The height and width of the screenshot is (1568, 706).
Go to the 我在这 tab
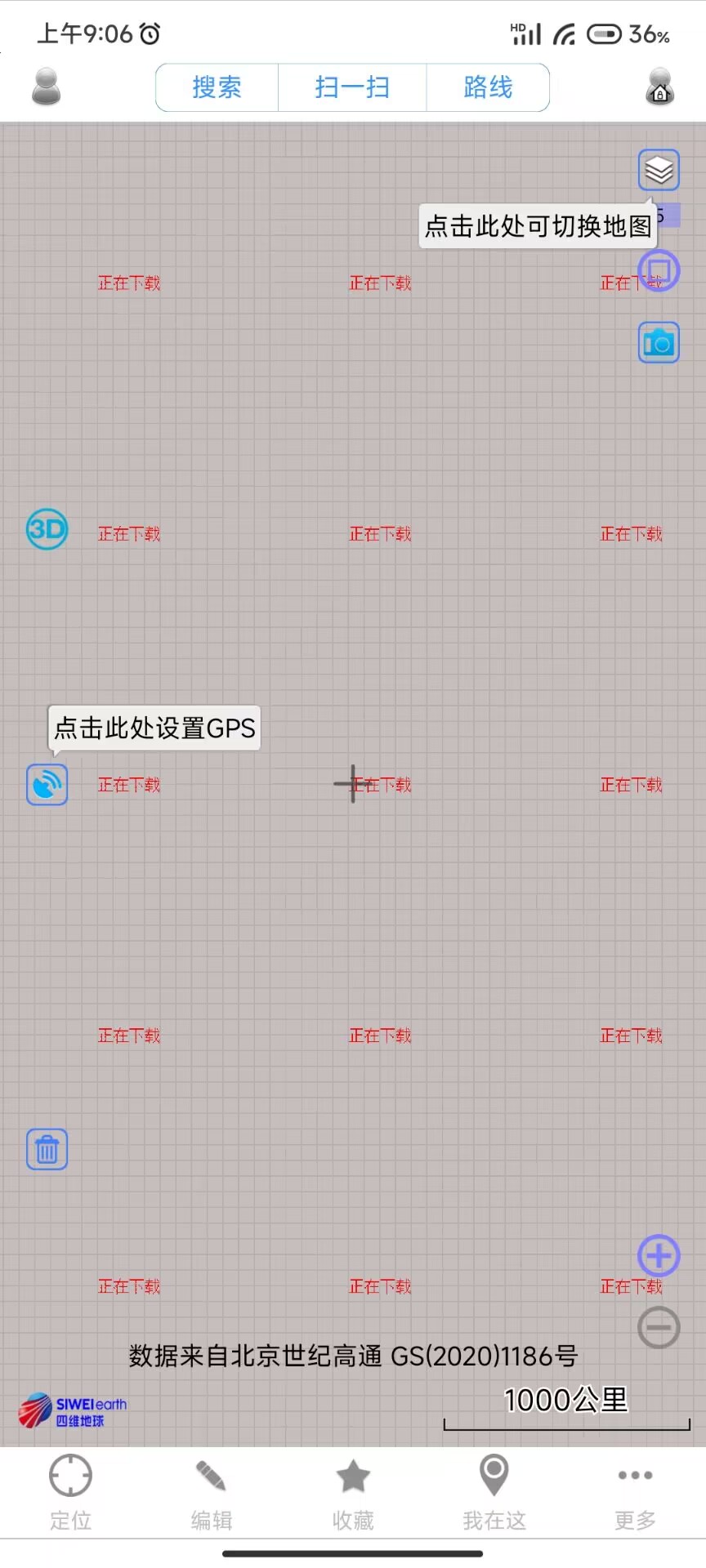coord(494,1492)
